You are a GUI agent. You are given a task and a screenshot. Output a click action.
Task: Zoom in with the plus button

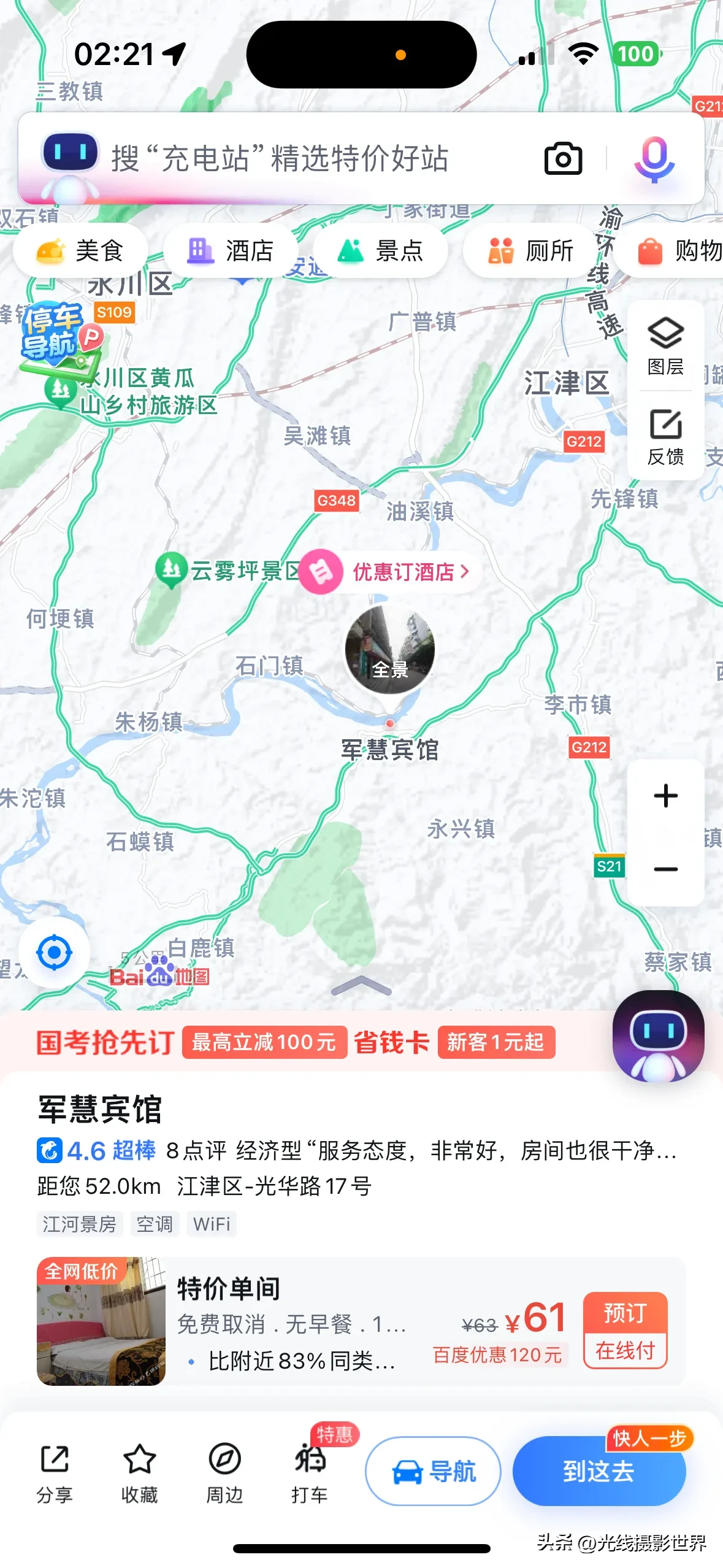665,796
